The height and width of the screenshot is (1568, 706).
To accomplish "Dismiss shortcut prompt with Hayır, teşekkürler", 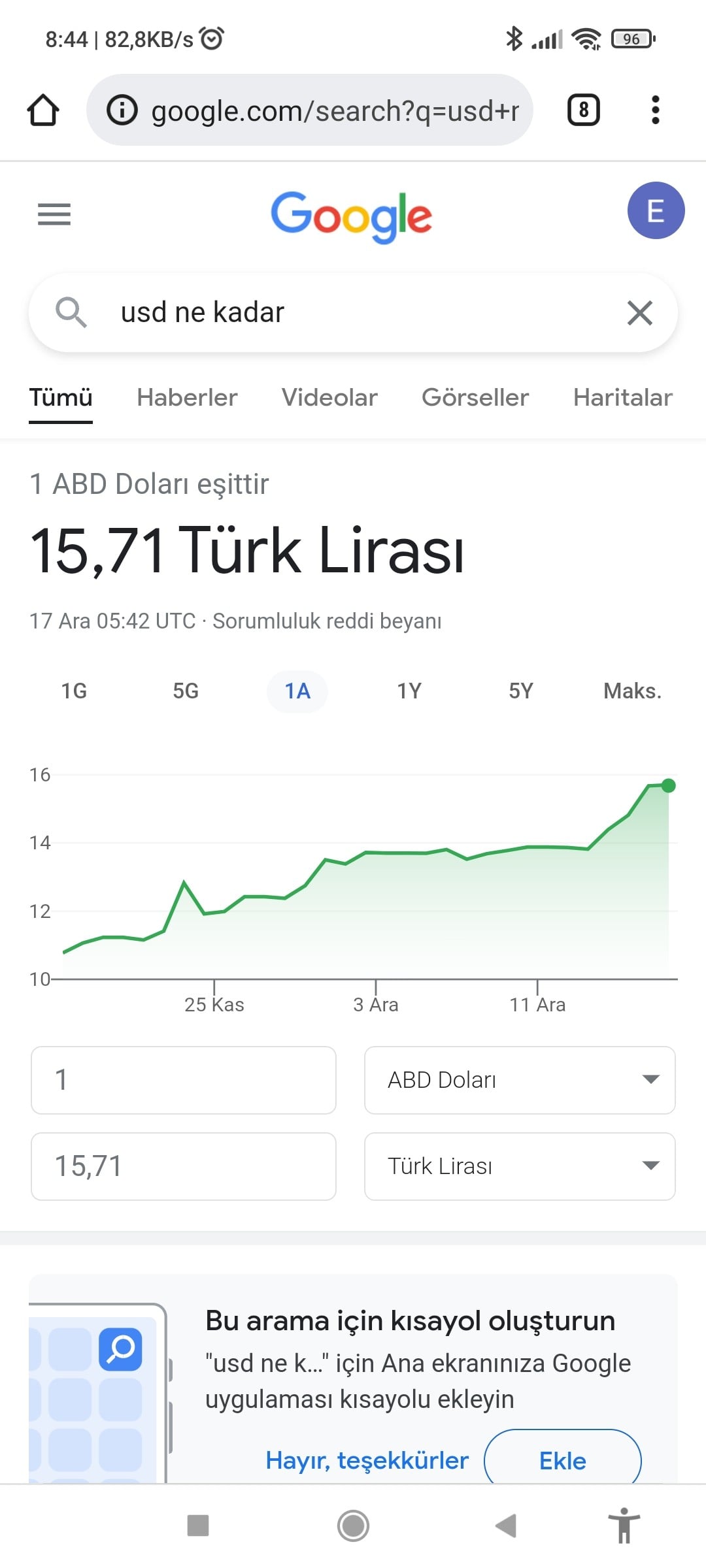I will pos(367,1460).
